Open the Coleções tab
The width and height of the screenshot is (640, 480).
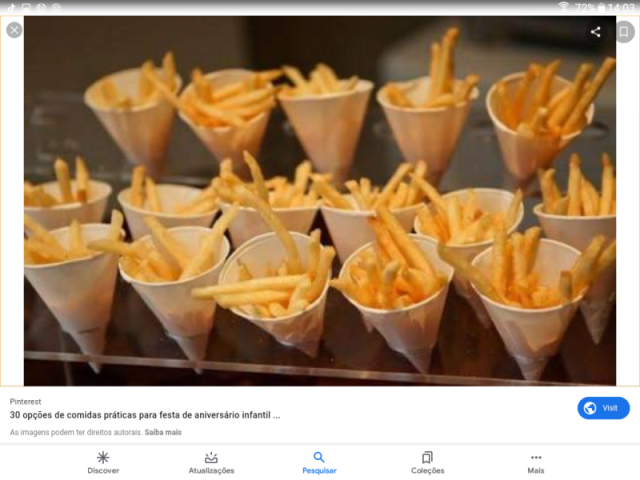[x=427, y=462]
